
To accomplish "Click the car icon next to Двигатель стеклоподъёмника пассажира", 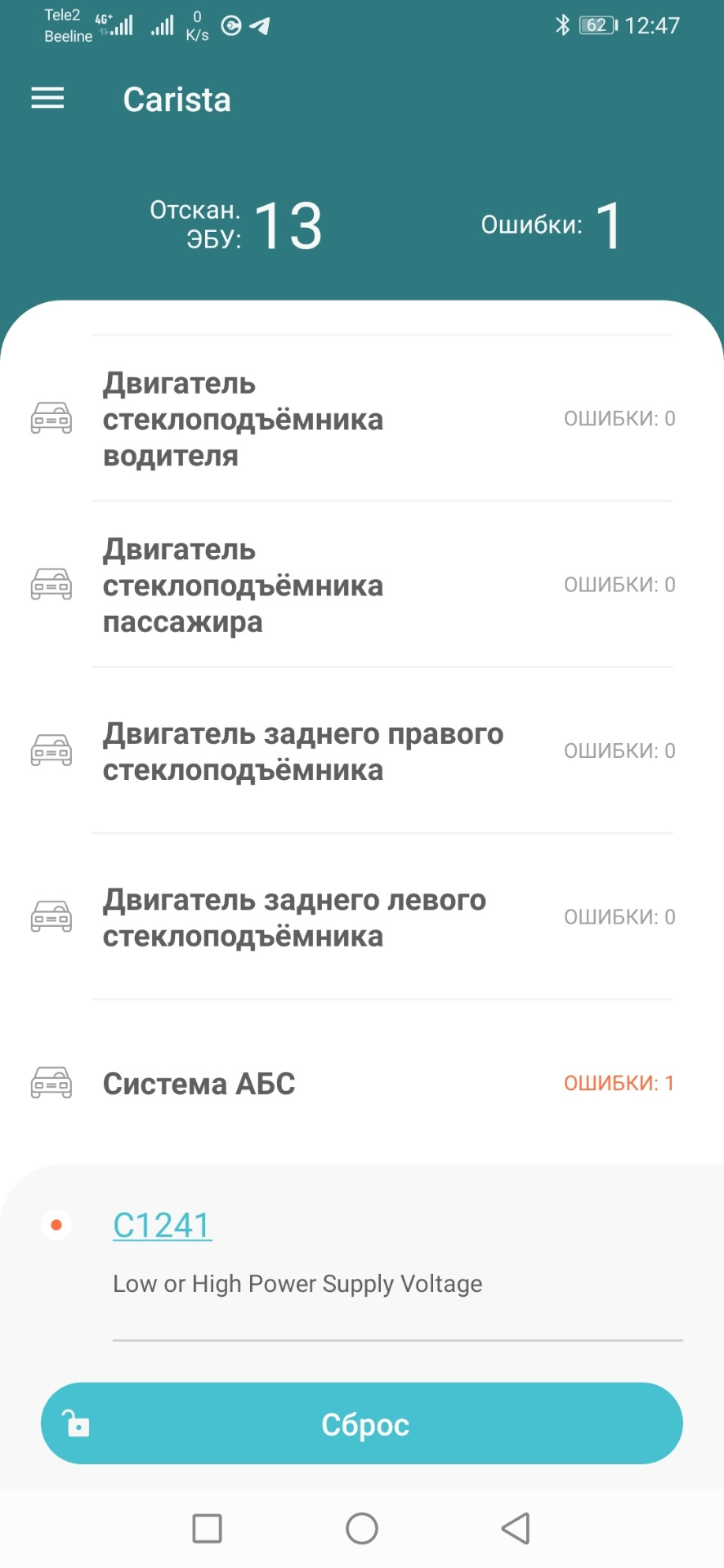I will tap(51, 585).
